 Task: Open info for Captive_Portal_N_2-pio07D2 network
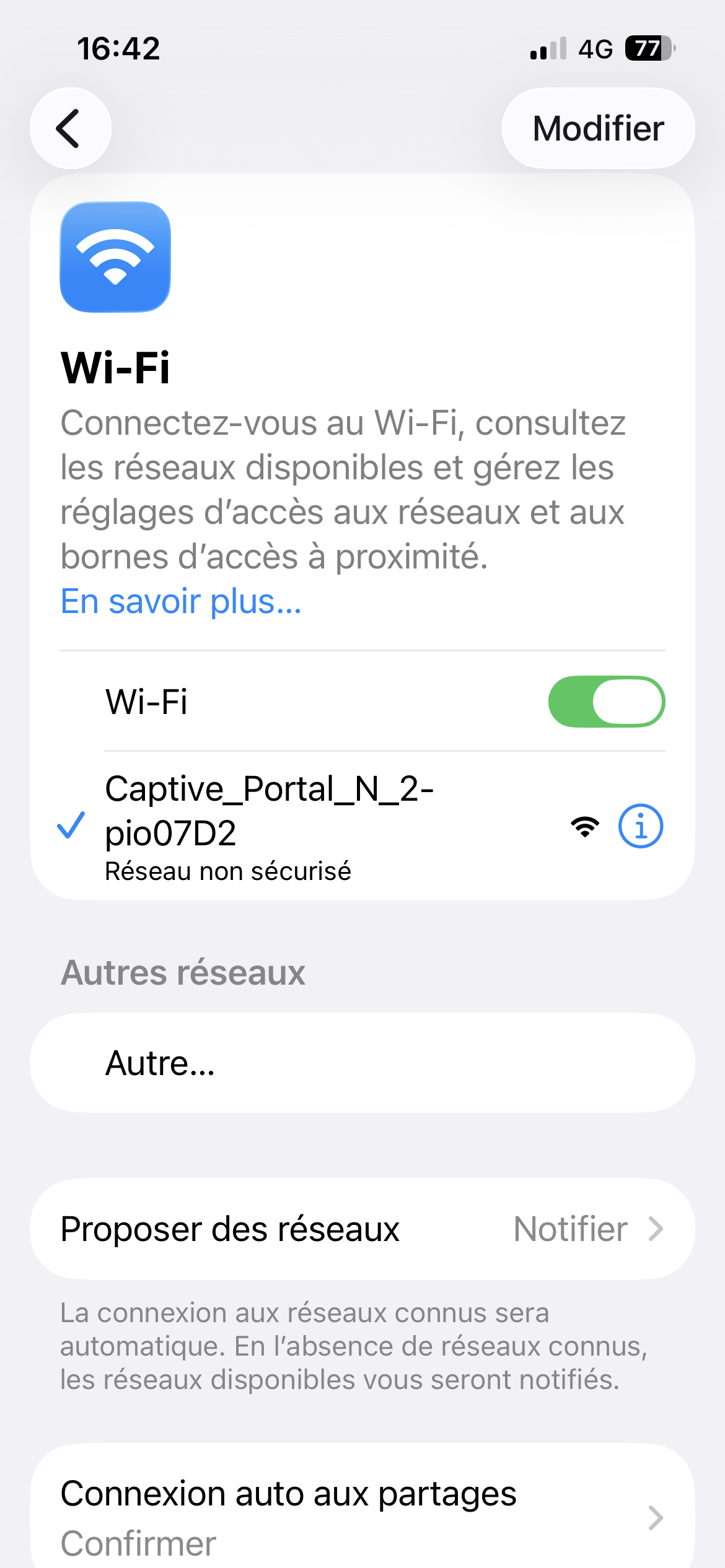click(x=640, y=826)
